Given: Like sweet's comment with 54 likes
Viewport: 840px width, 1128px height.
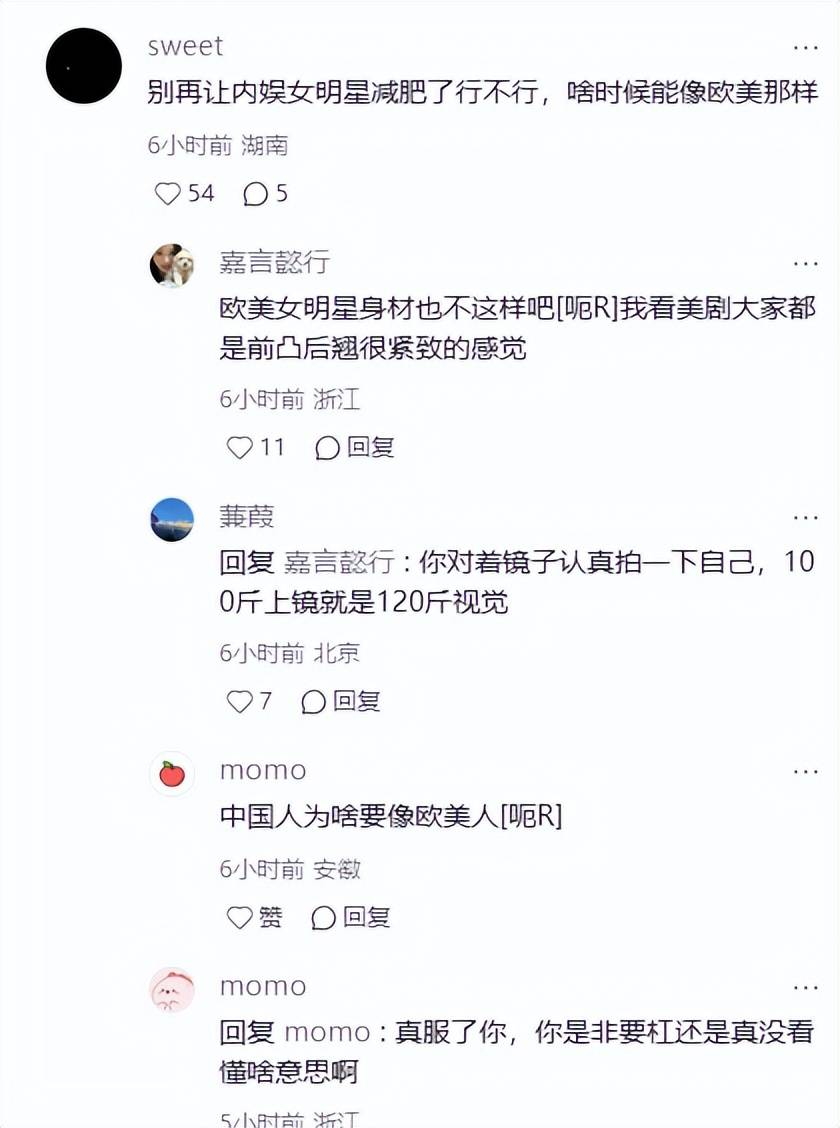Looking at the screenshot, I should pyautogui.click(x=168, y=193).
